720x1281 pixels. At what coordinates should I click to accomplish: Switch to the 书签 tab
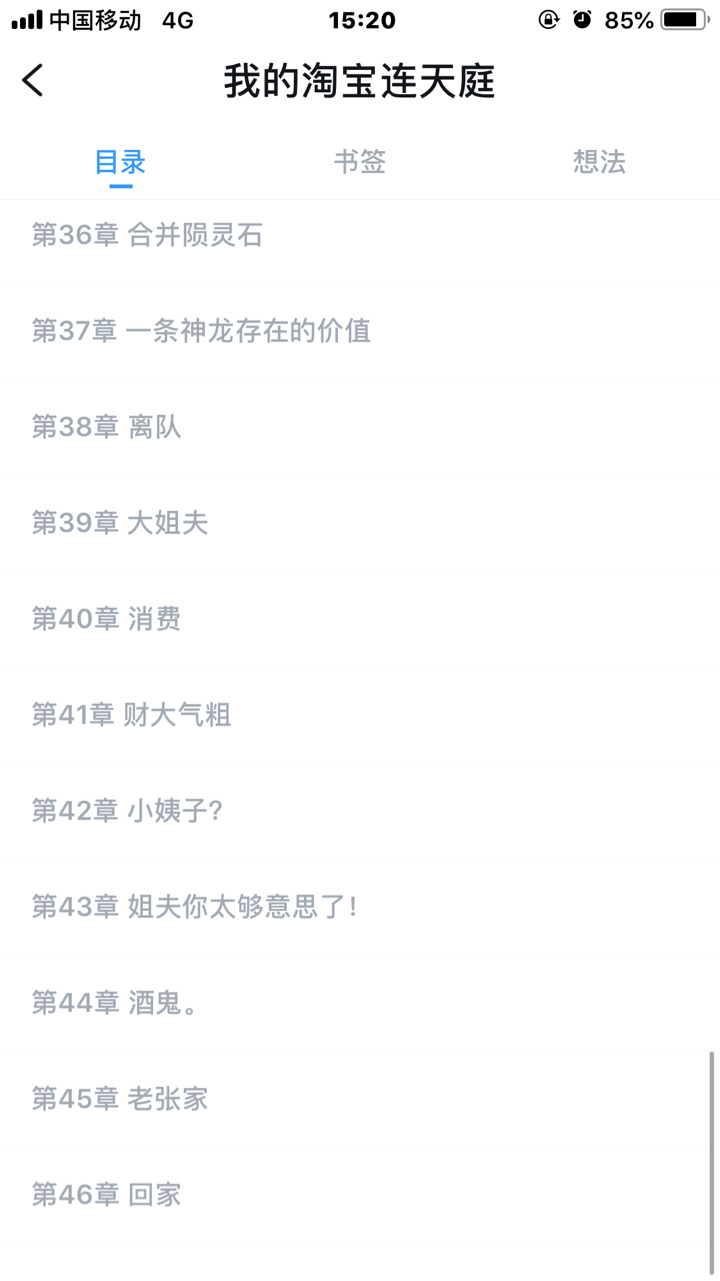[359, 162]
